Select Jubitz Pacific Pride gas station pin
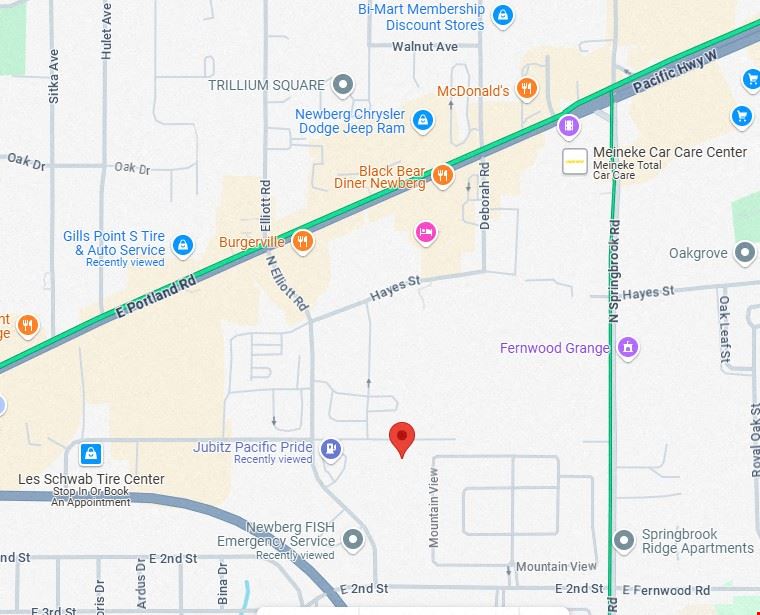This screenshot has width=760, height=615. click(x=331, y=448)
